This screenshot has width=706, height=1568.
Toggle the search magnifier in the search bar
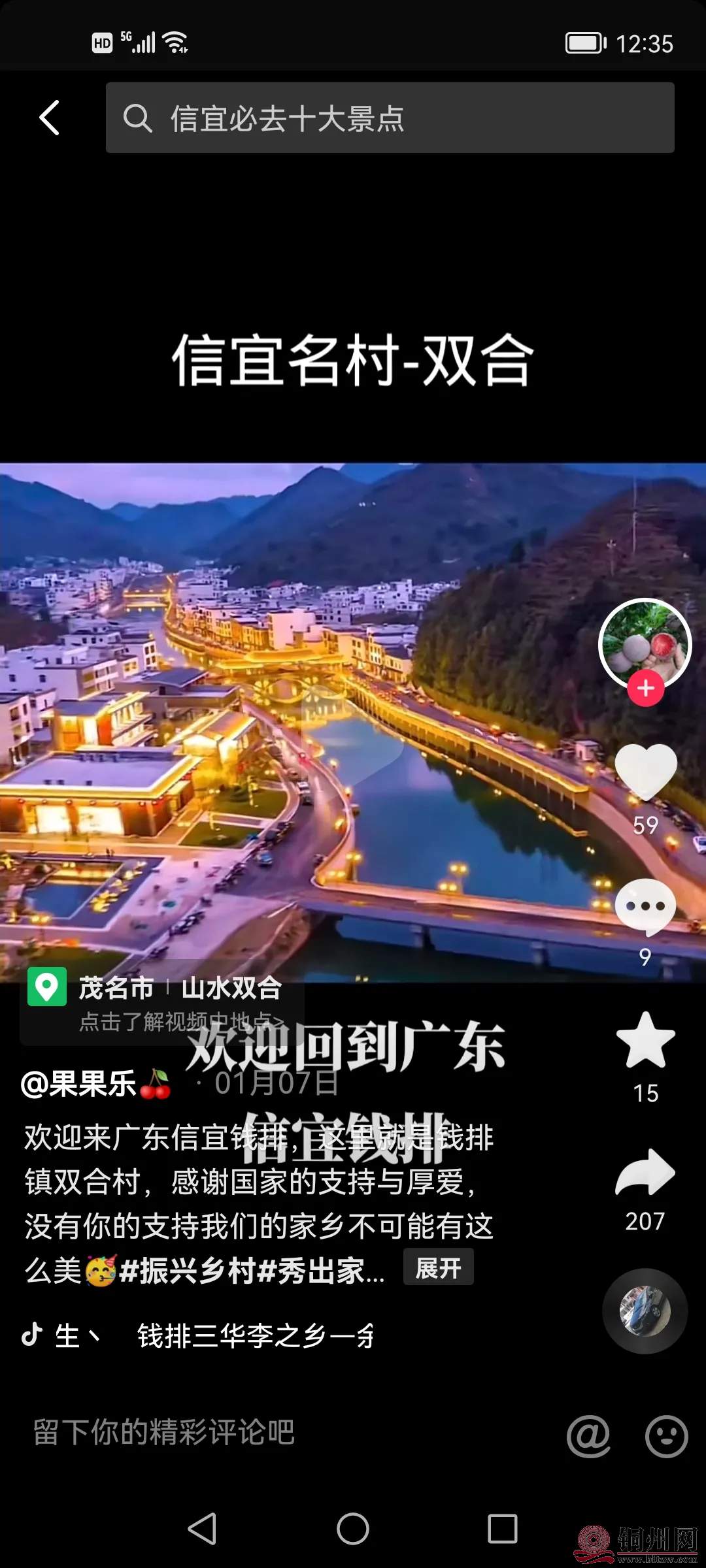click(x=138, y=118)
